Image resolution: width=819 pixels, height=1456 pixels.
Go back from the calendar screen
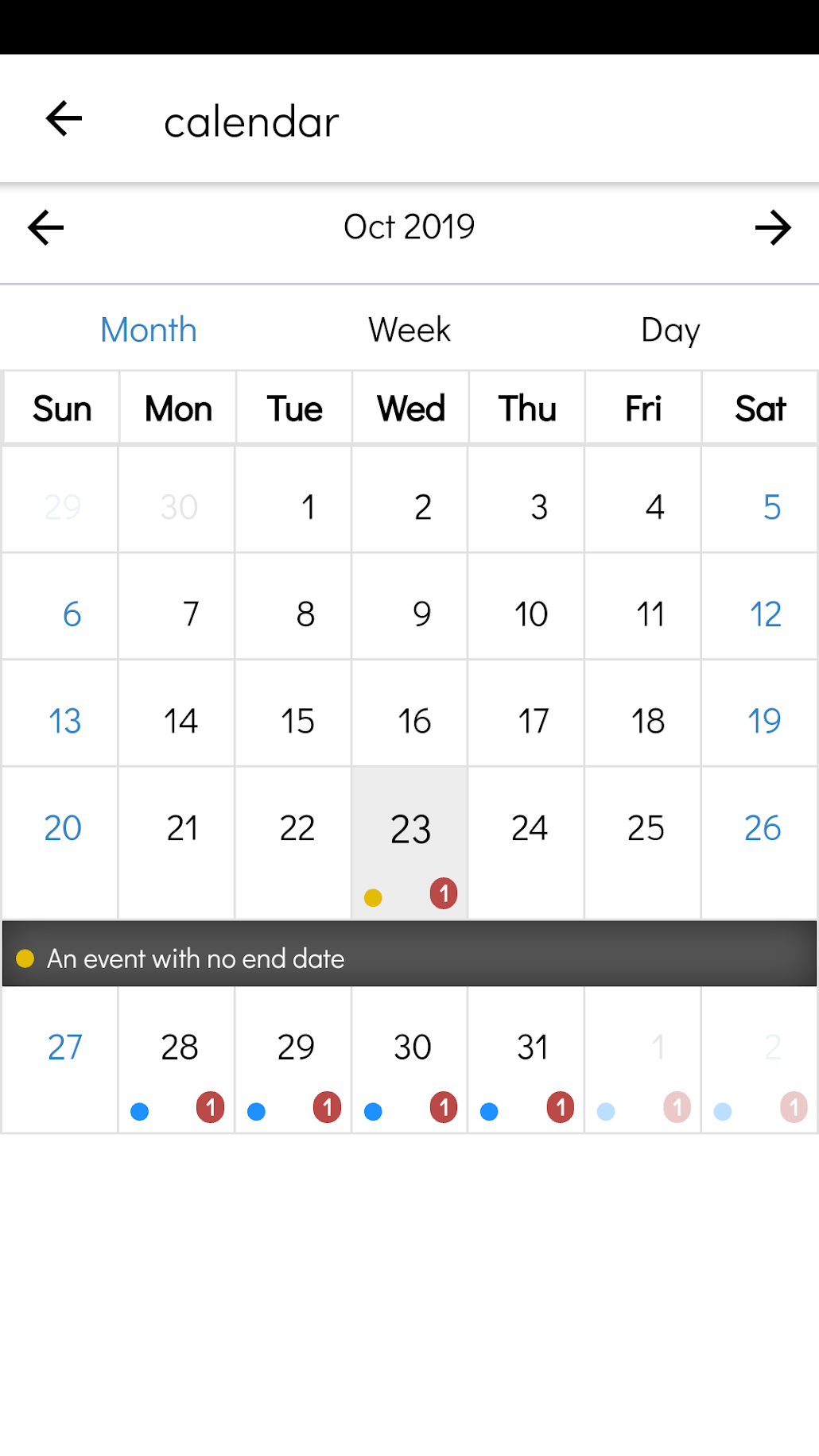[x=64, y=119]
